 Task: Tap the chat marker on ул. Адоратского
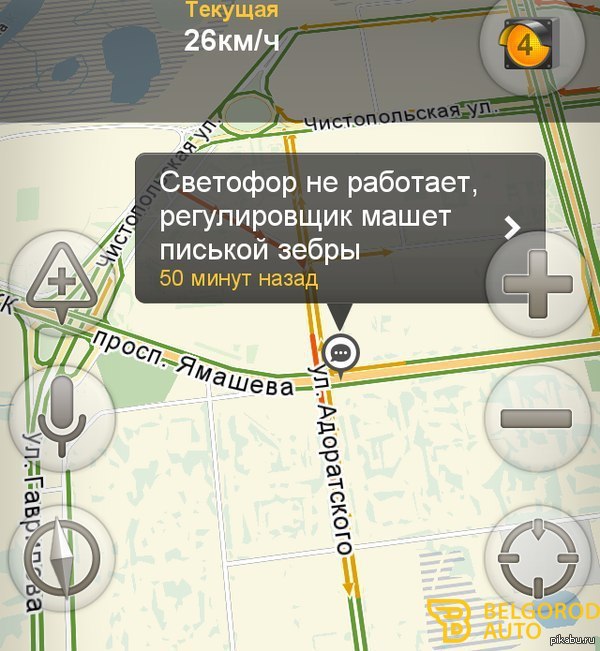342,354
